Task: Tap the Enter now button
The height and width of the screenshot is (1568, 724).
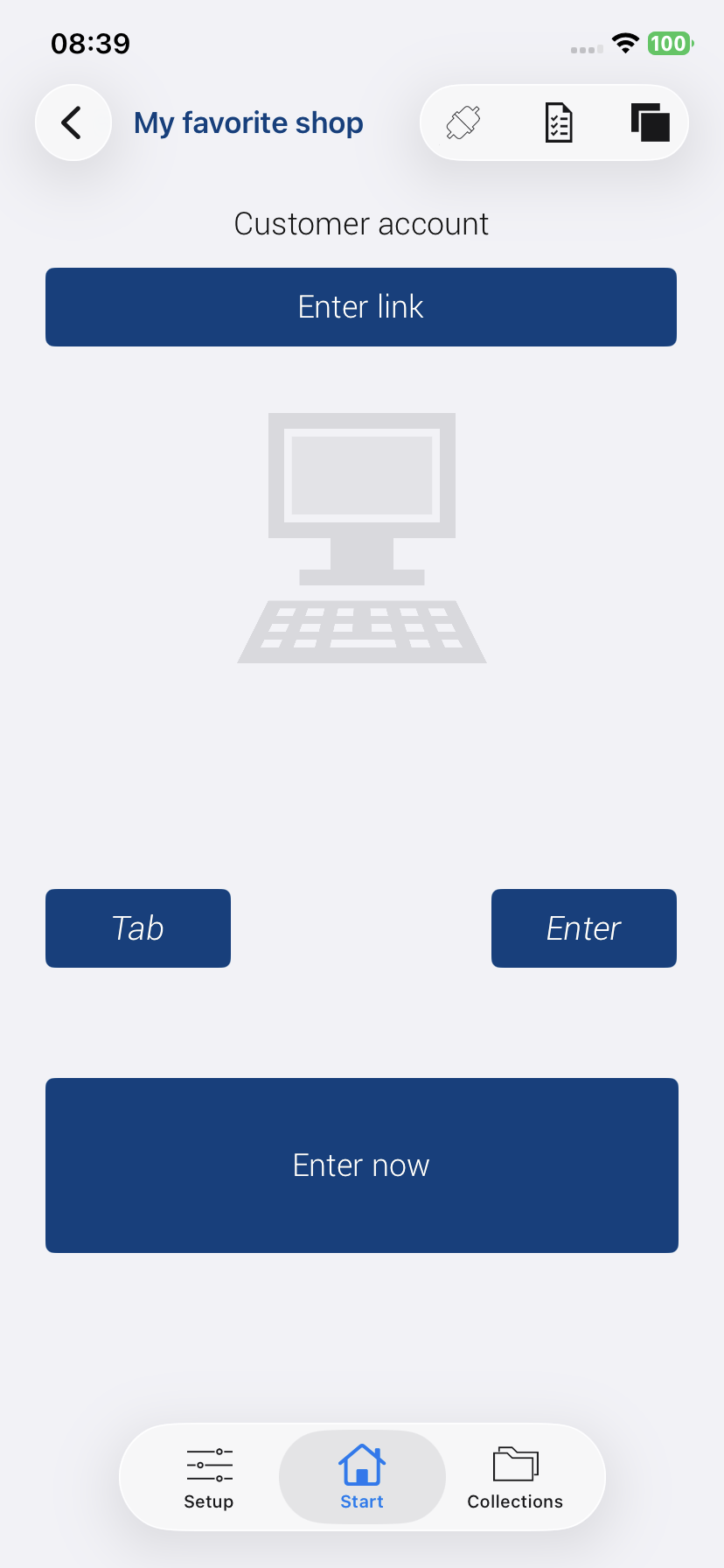Action: [362, 1165]
